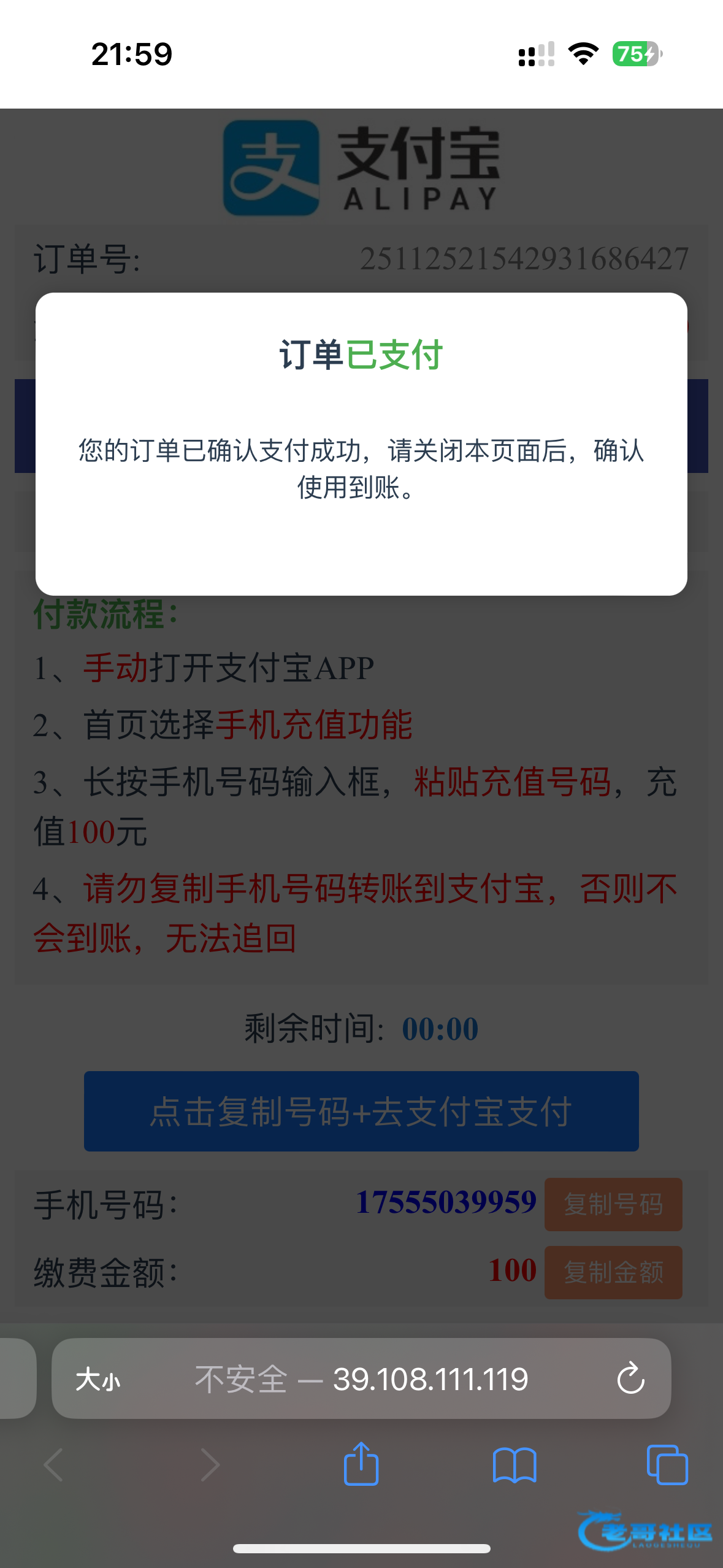
Task: Tap the 复制金额 copy amount button
Action: pyautogui.click(x=613, y=1272)
